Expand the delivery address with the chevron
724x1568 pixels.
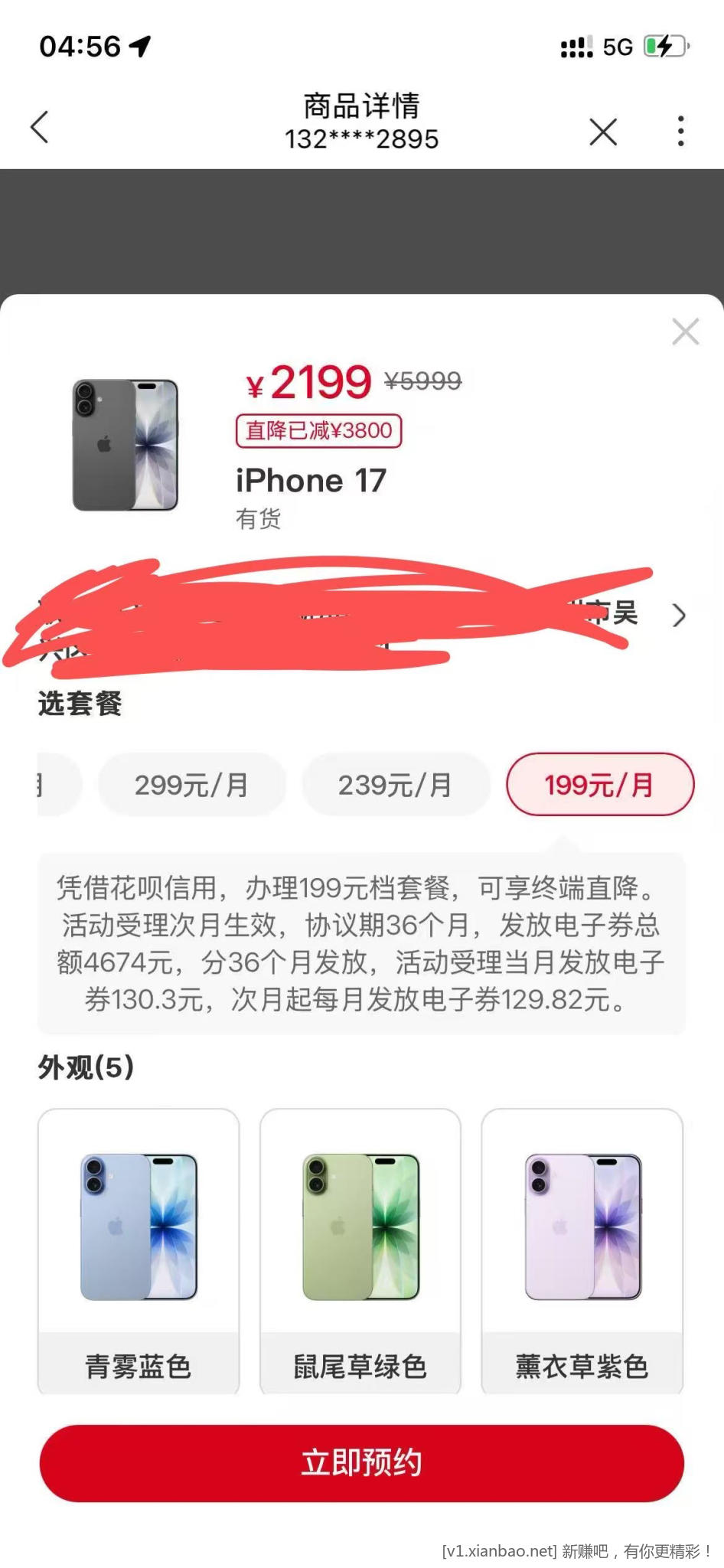click(677, 616)
